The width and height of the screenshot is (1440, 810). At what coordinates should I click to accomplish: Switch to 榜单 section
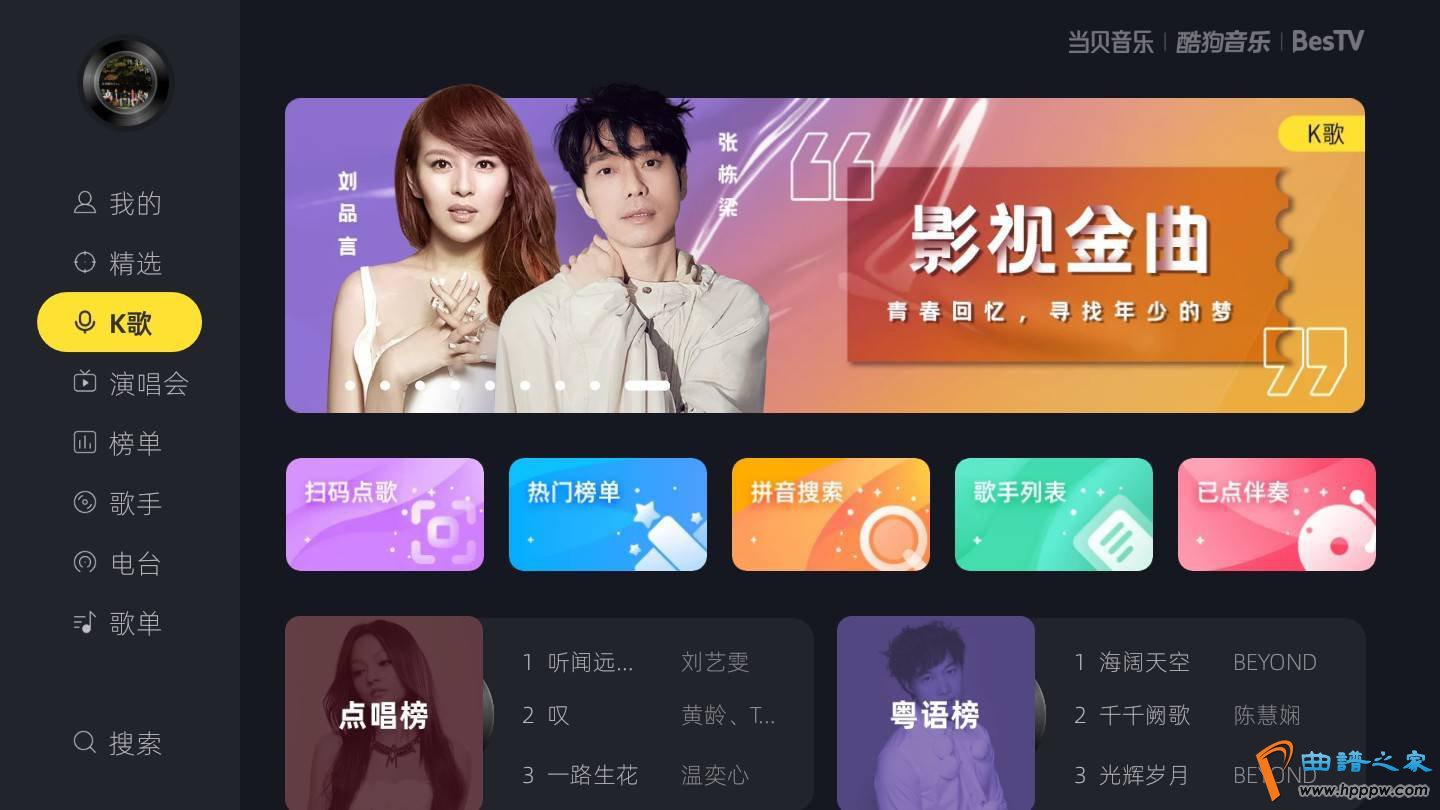pos(119,443)
